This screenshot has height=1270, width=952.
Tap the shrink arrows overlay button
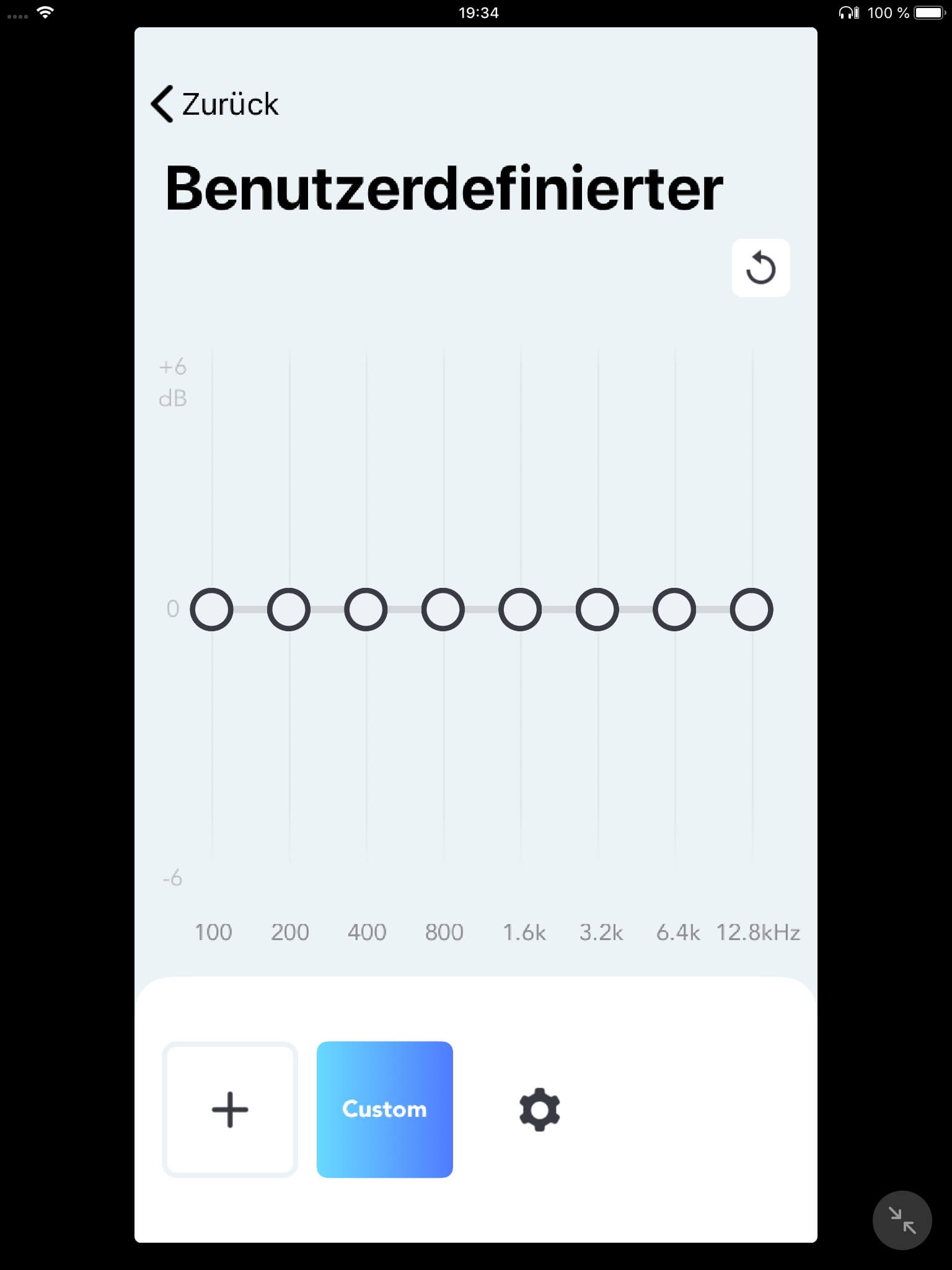coord(902,1220)
